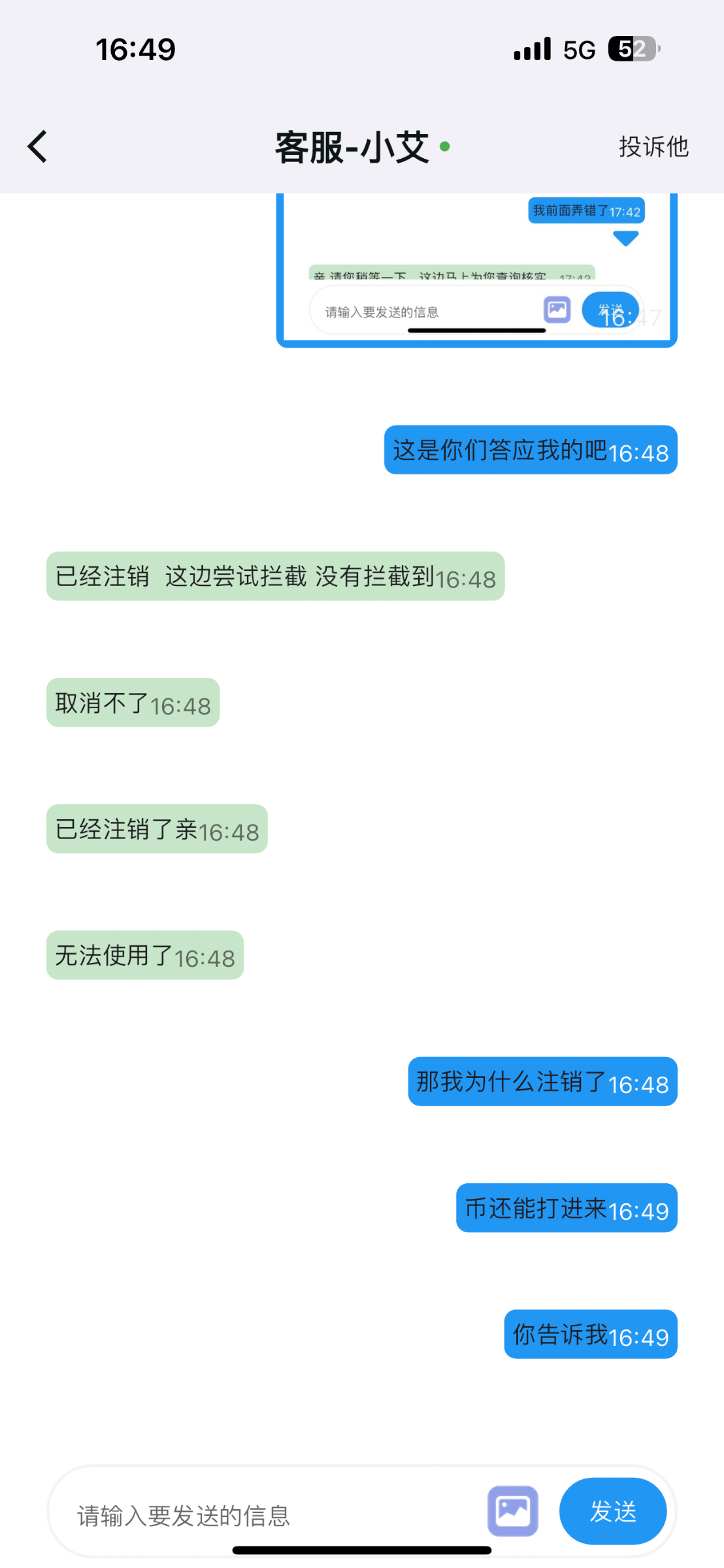Screen dimensions: 724x1568
Task: Tap 投诉他 to report this agent
Action: tap(653, 146)
